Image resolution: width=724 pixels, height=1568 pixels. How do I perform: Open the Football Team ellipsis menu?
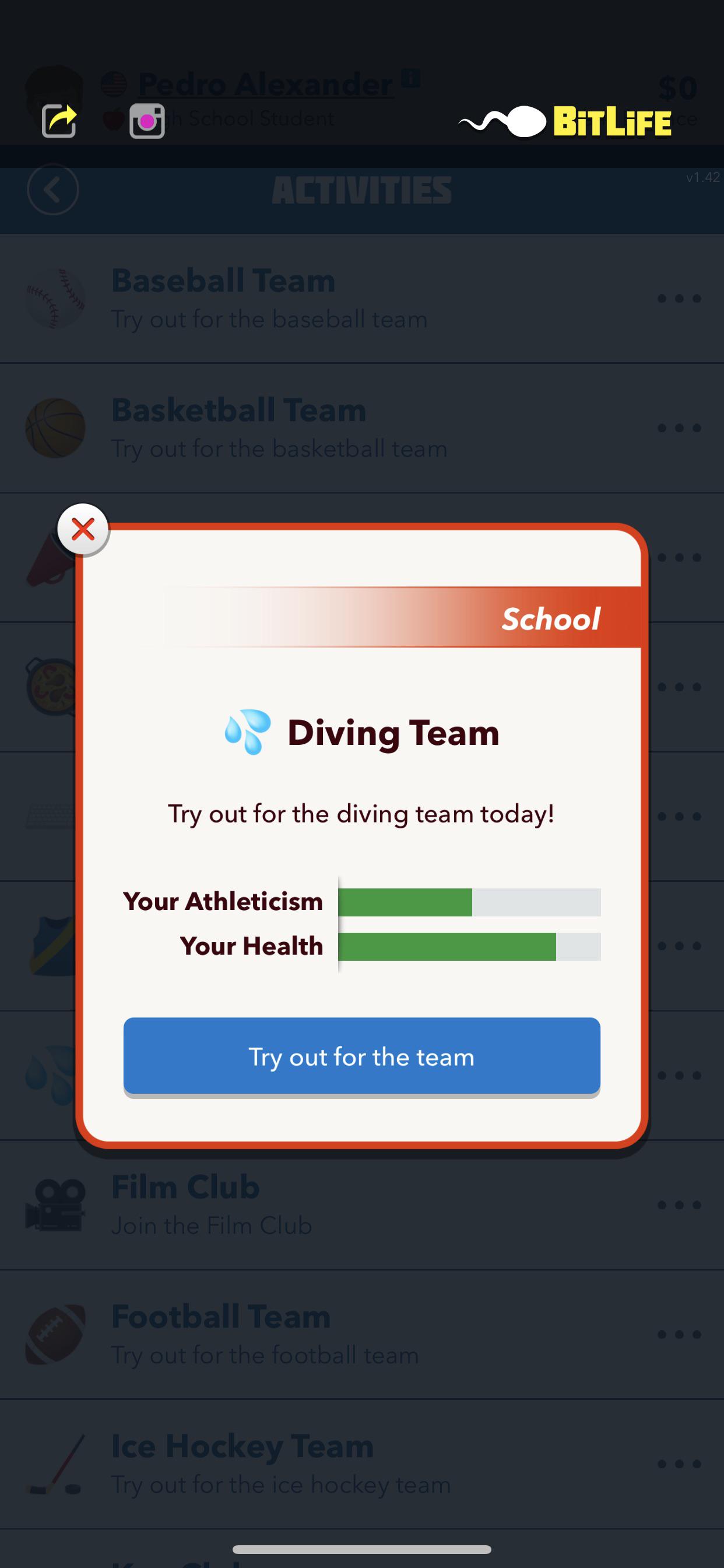(680, 1334)
